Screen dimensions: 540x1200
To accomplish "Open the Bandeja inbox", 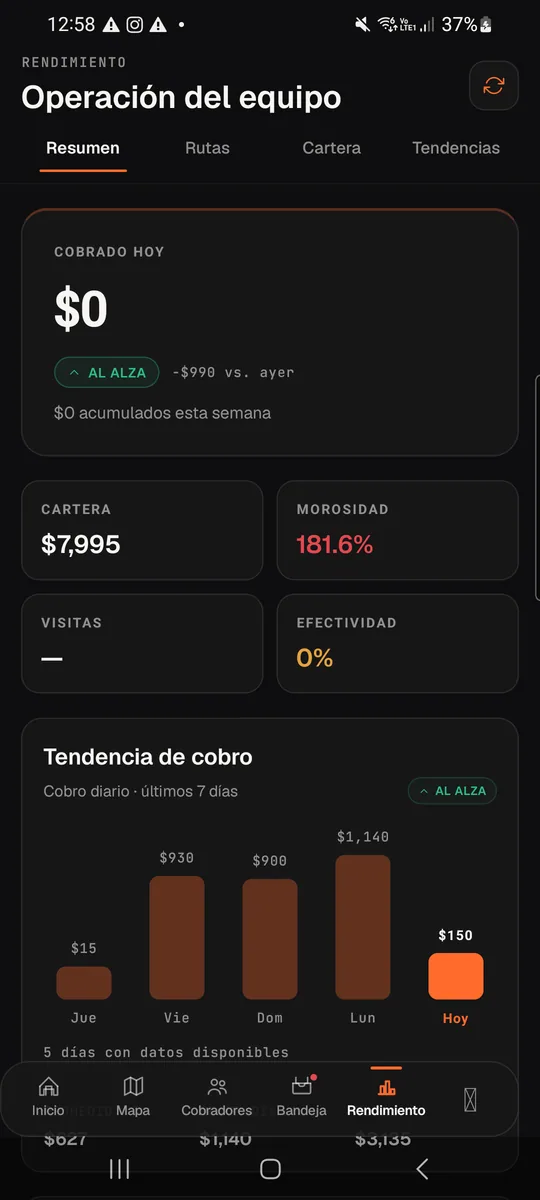I will 302,1096.
